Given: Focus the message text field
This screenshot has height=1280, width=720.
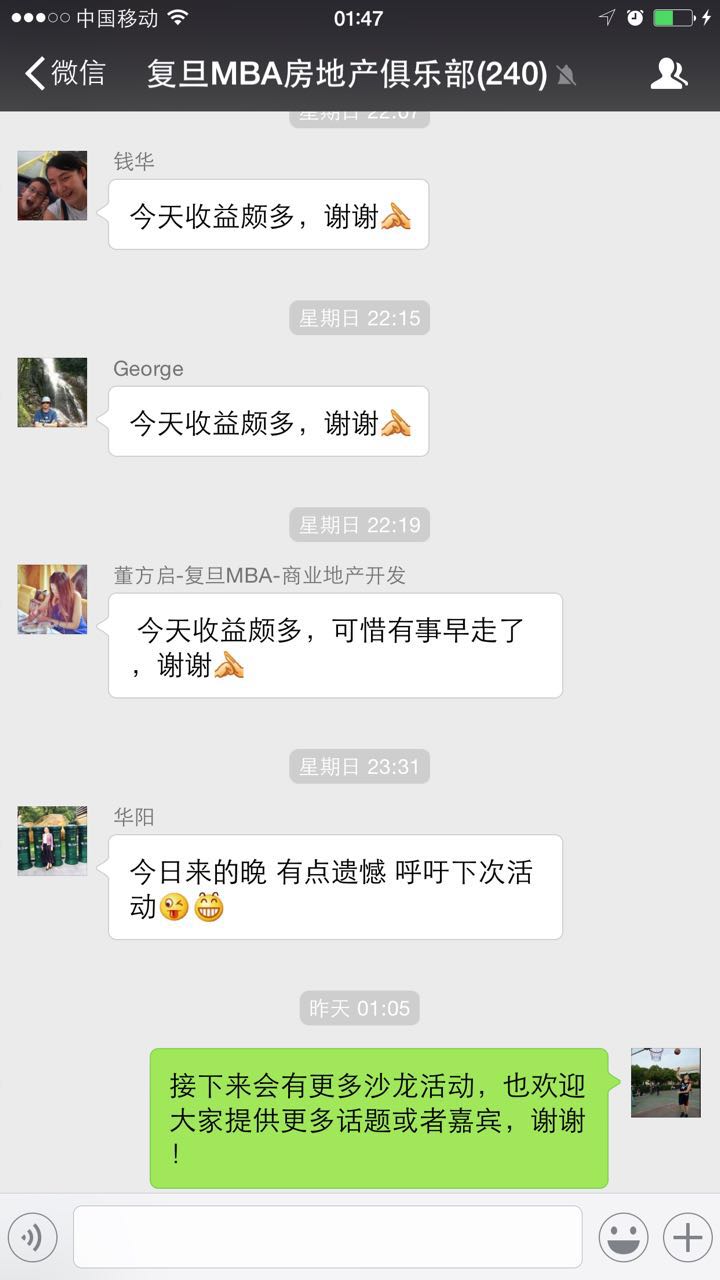Looking at the screenshot, I should (327, 1237).
